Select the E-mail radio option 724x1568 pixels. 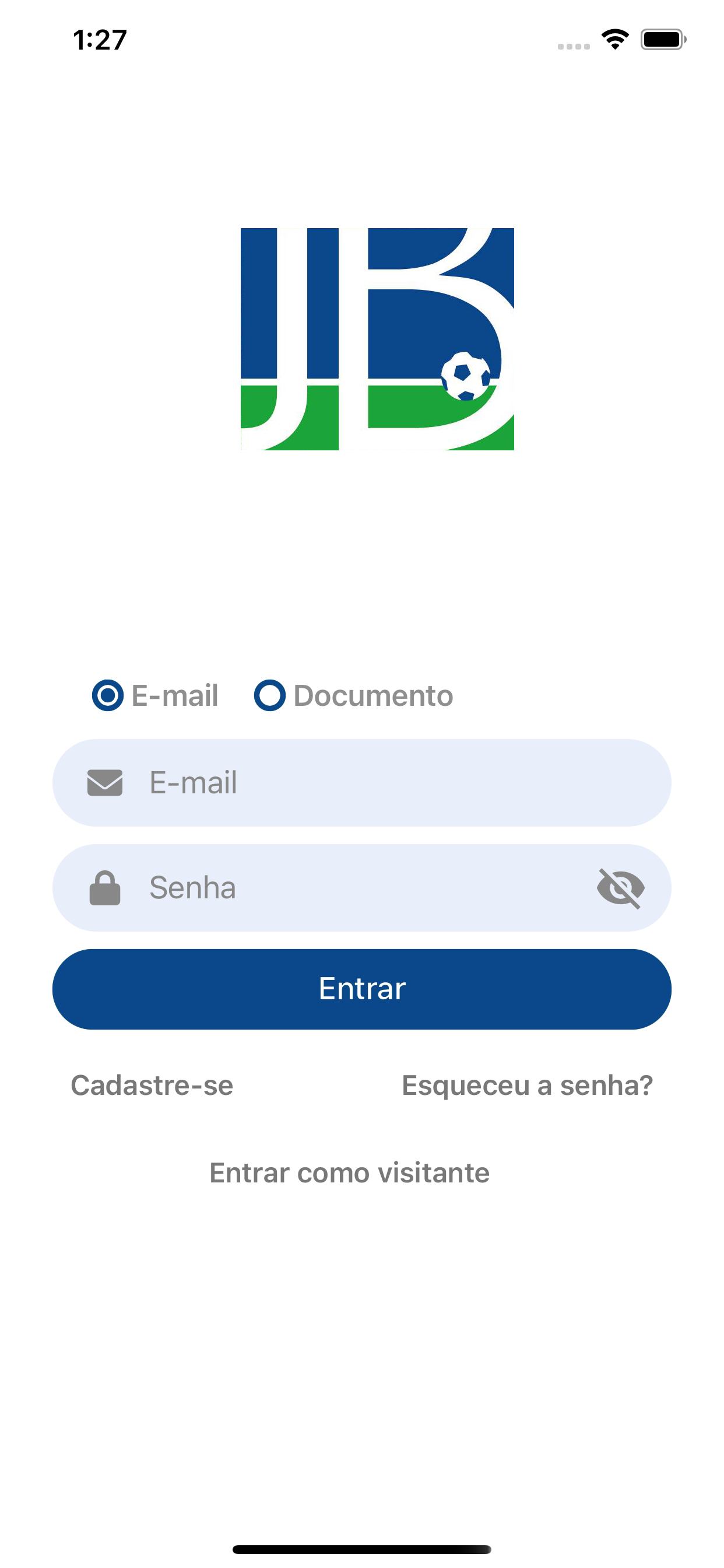tap(108, 695)
